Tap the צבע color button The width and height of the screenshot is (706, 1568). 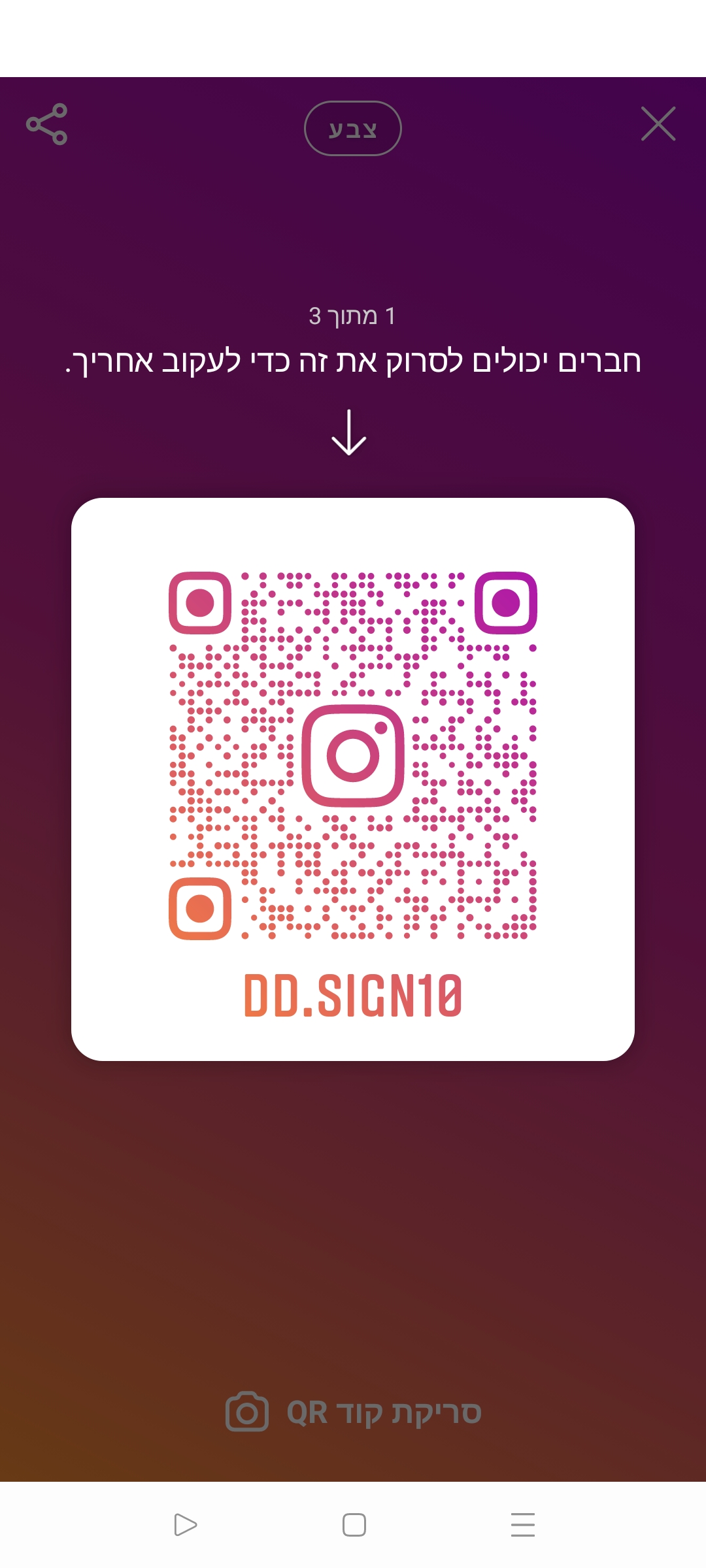353,129
